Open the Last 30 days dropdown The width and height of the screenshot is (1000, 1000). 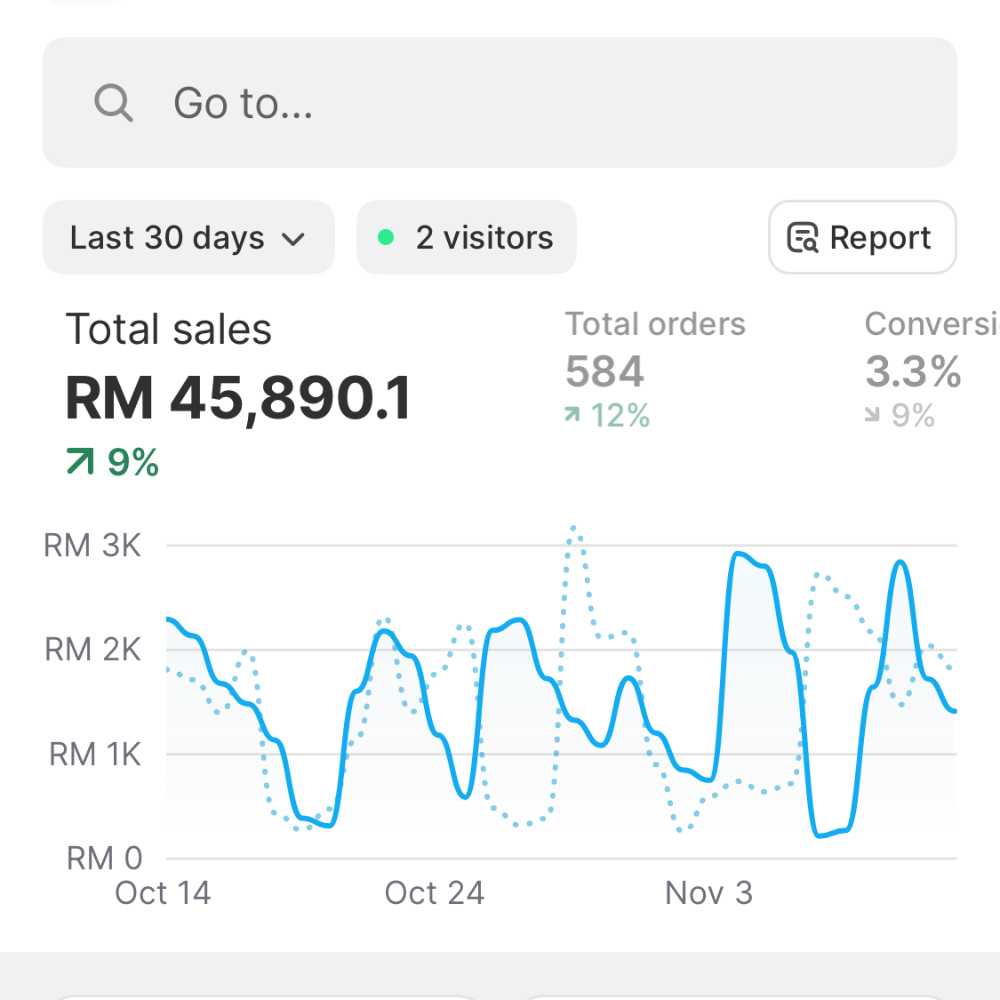pos(188,238)
